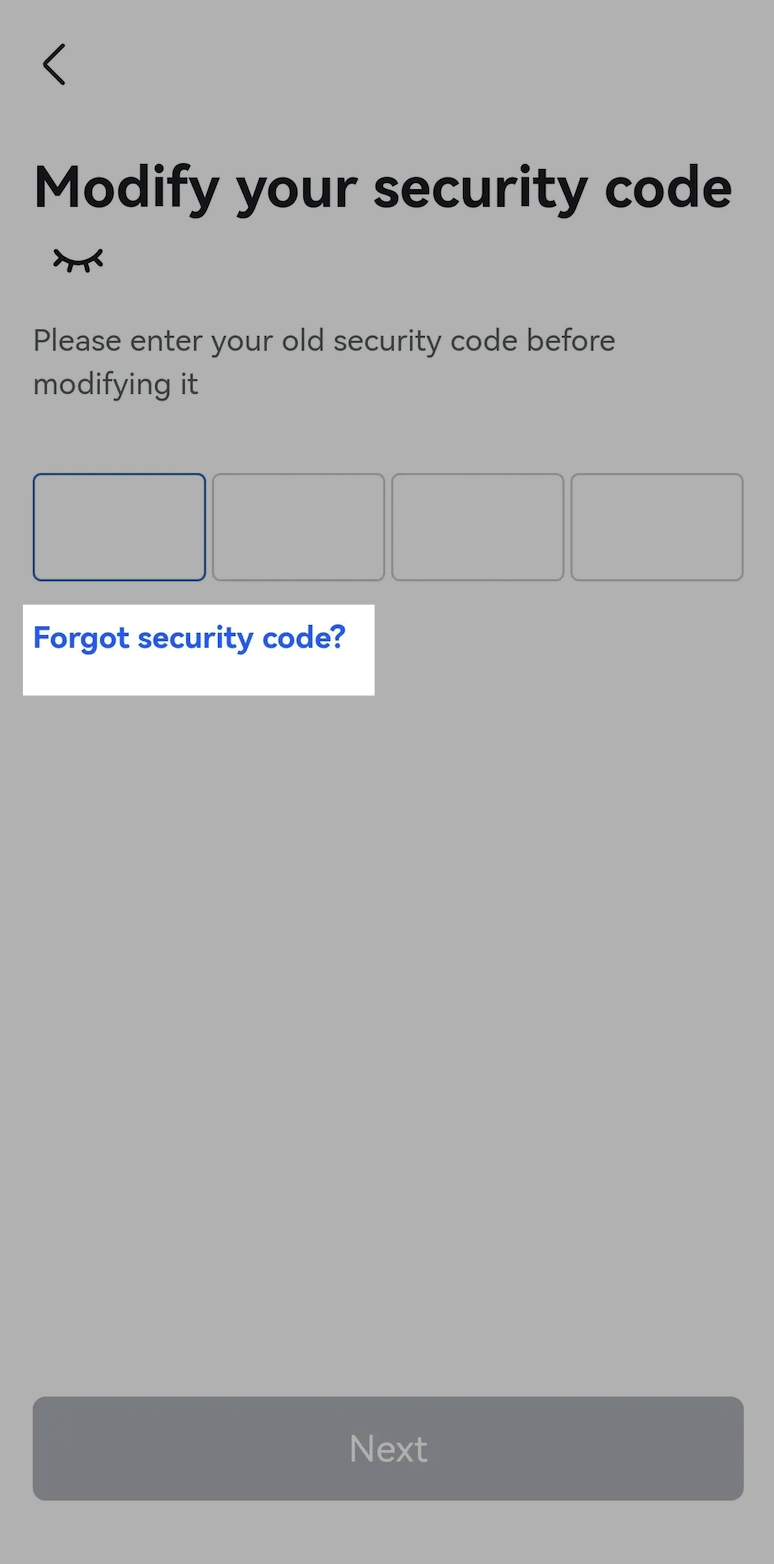The width and height of the screenshot is (774, 1564).
Task: Return to previous screen with back icon
Action: click(x=54, y=64)
